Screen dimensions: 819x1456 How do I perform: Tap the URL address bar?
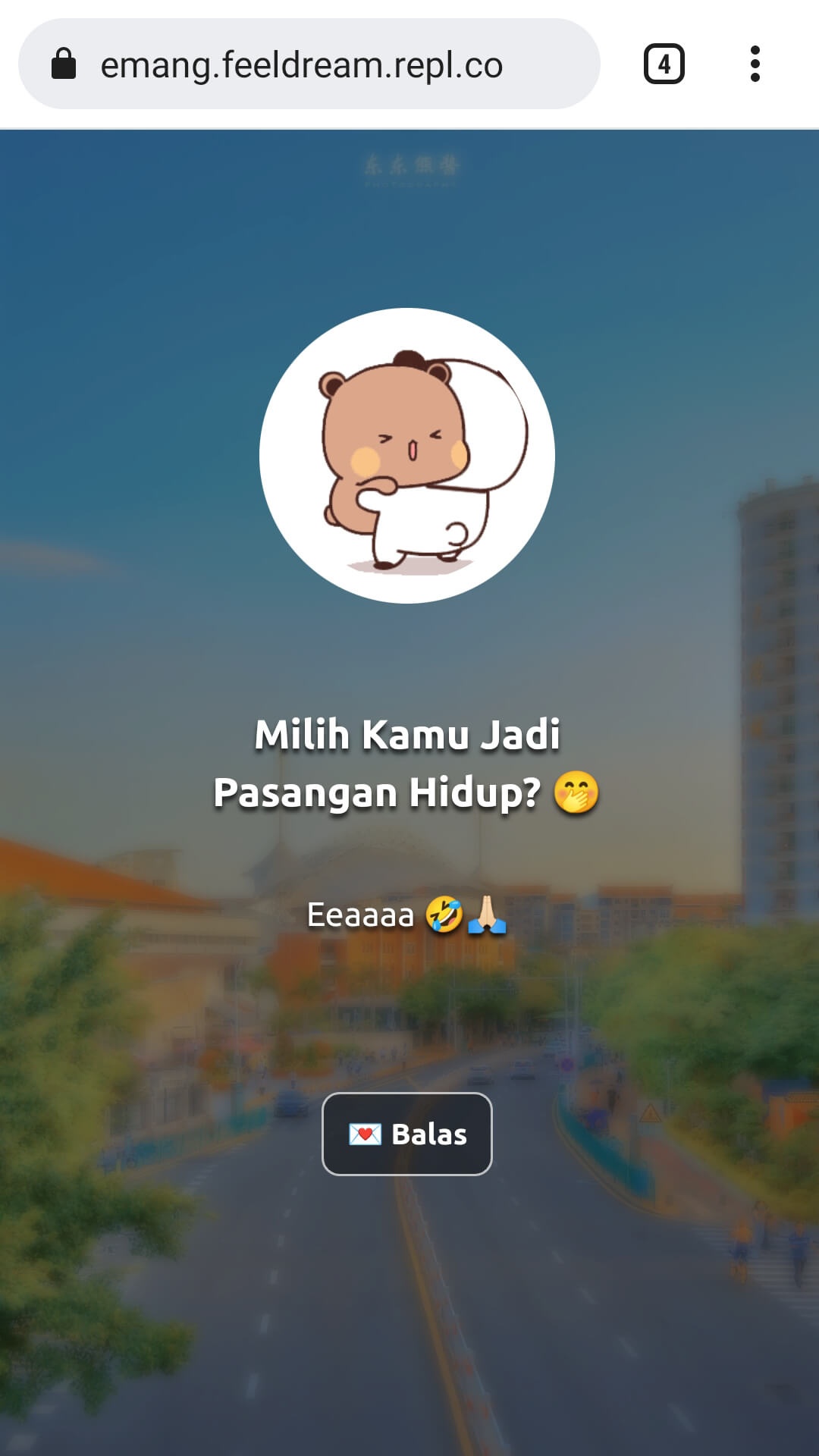click(303, 64)
